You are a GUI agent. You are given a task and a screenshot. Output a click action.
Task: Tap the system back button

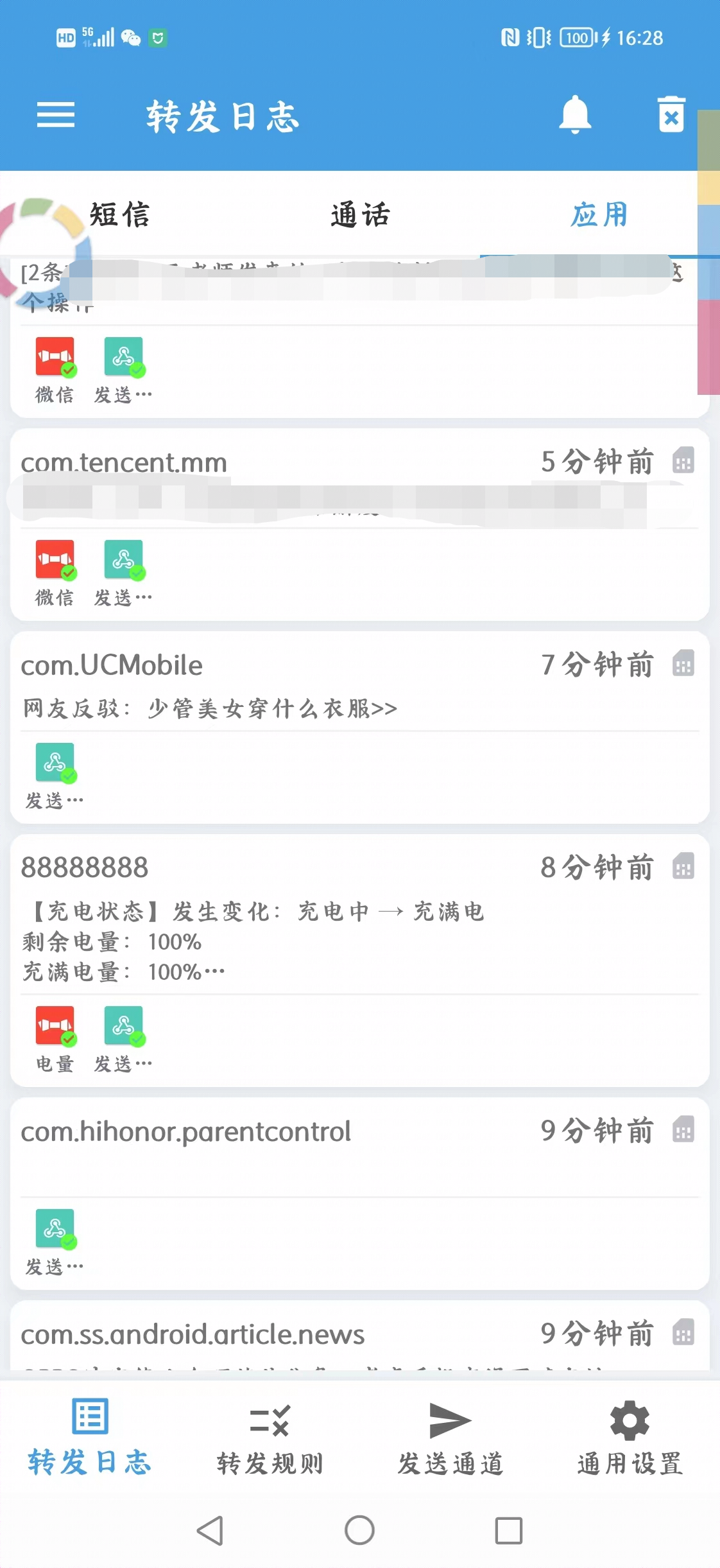coord(210,1531)
